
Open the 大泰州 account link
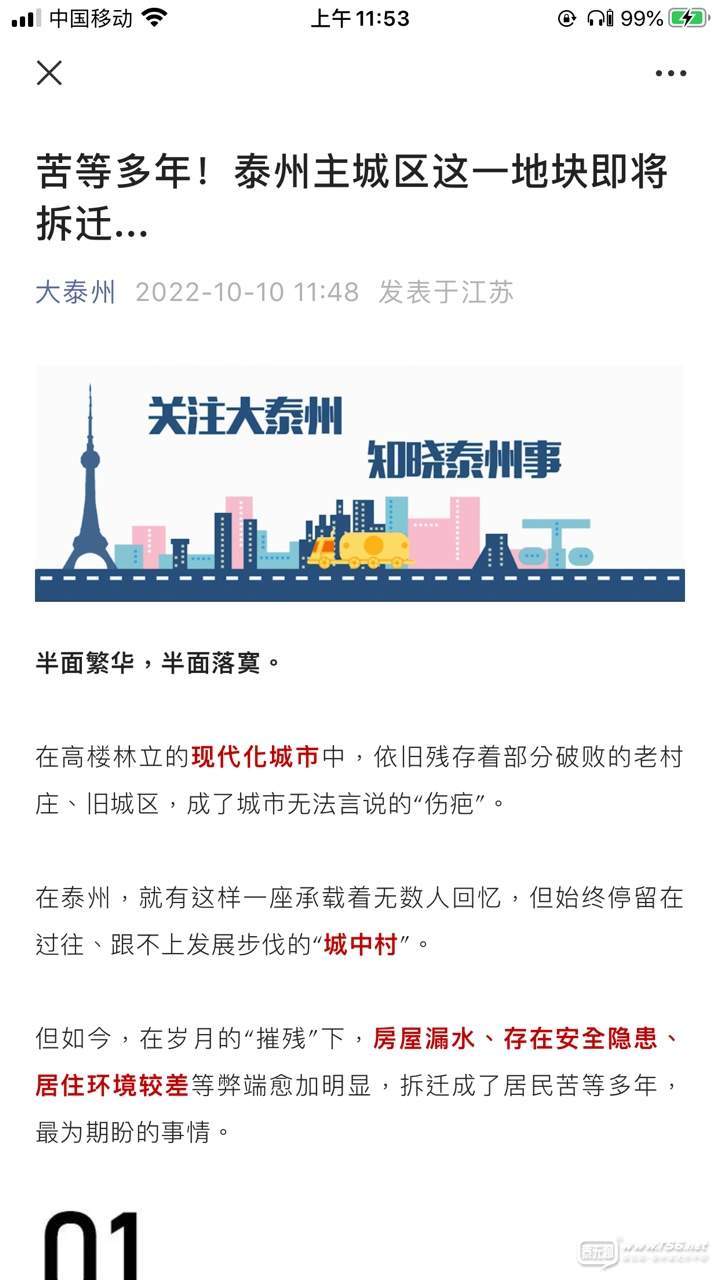pos(76,292)
